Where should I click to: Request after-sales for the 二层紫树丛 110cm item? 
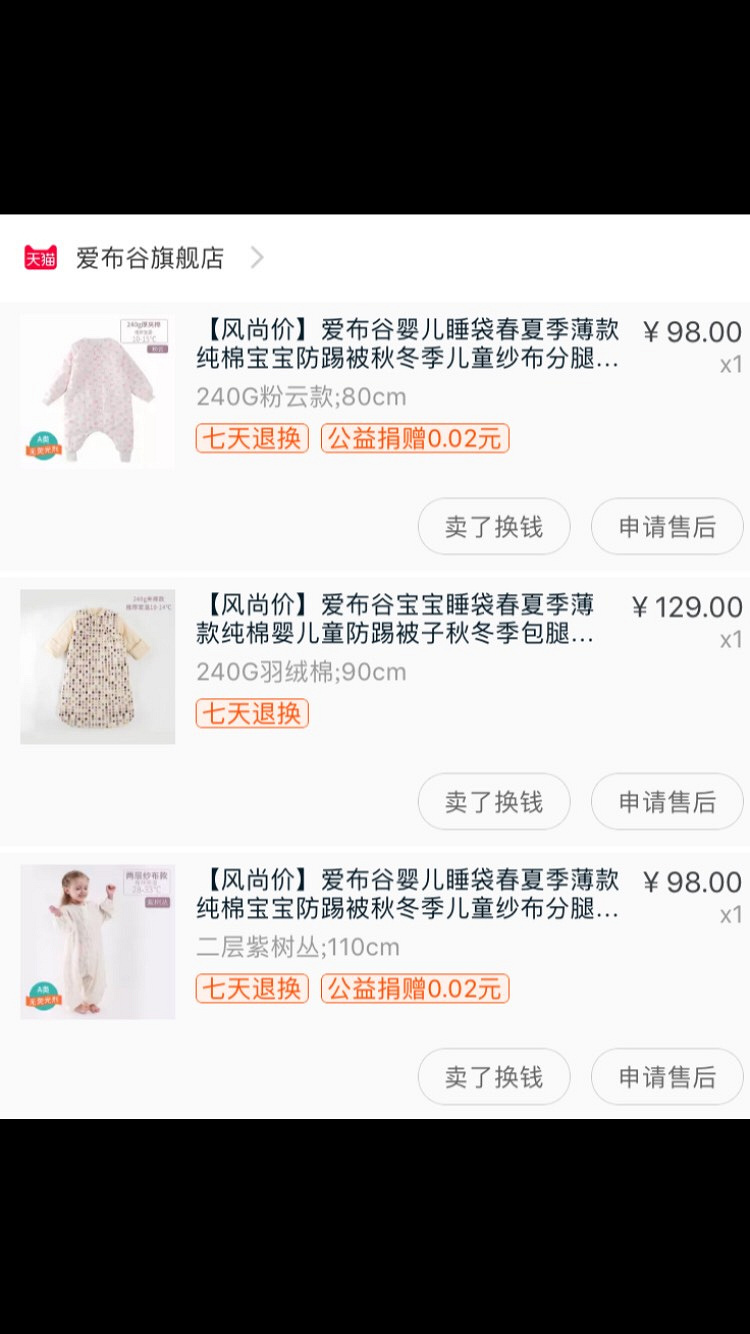(x=667, y=1077)
